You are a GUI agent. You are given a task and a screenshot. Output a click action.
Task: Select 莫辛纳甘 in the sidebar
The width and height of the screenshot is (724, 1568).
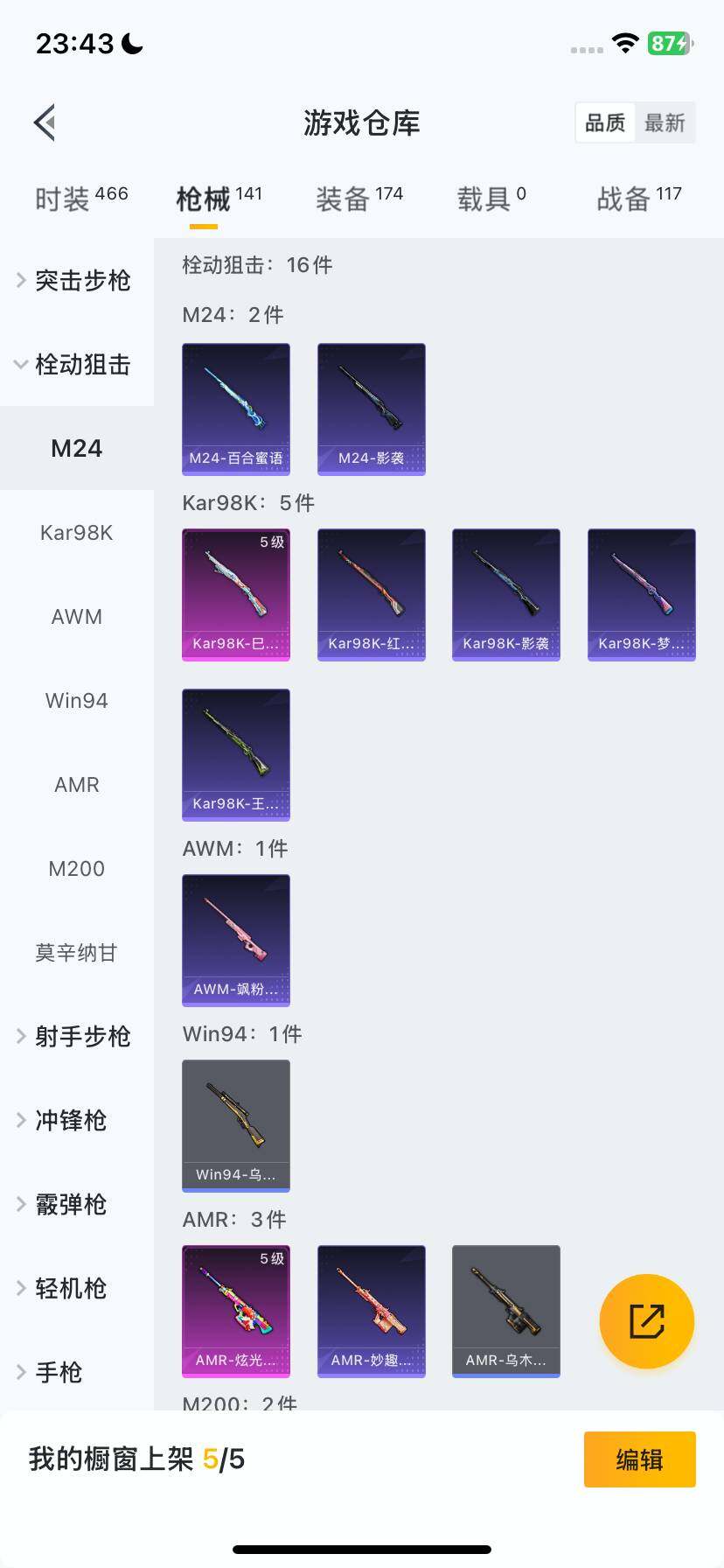pos(77,952)
